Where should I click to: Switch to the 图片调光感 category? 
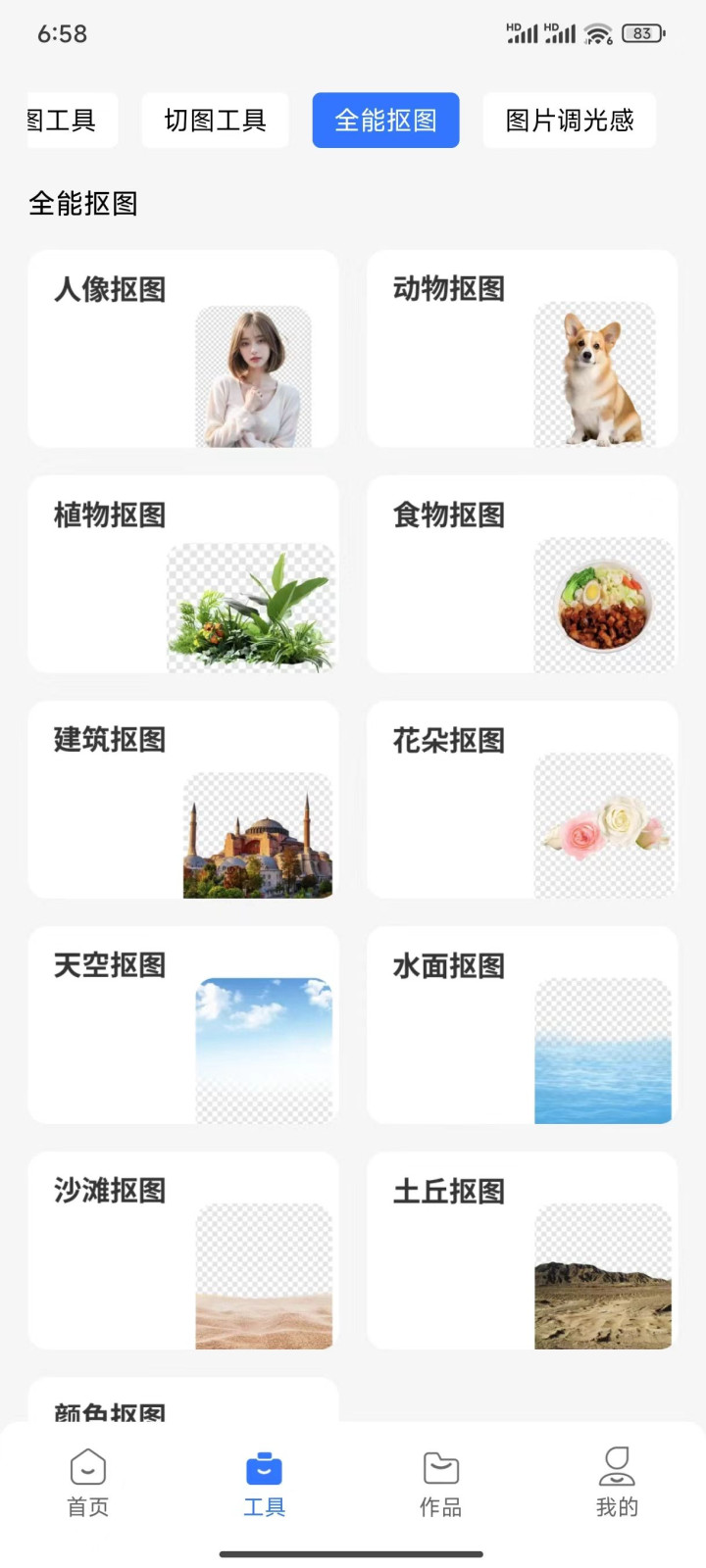tap(569, 121)
